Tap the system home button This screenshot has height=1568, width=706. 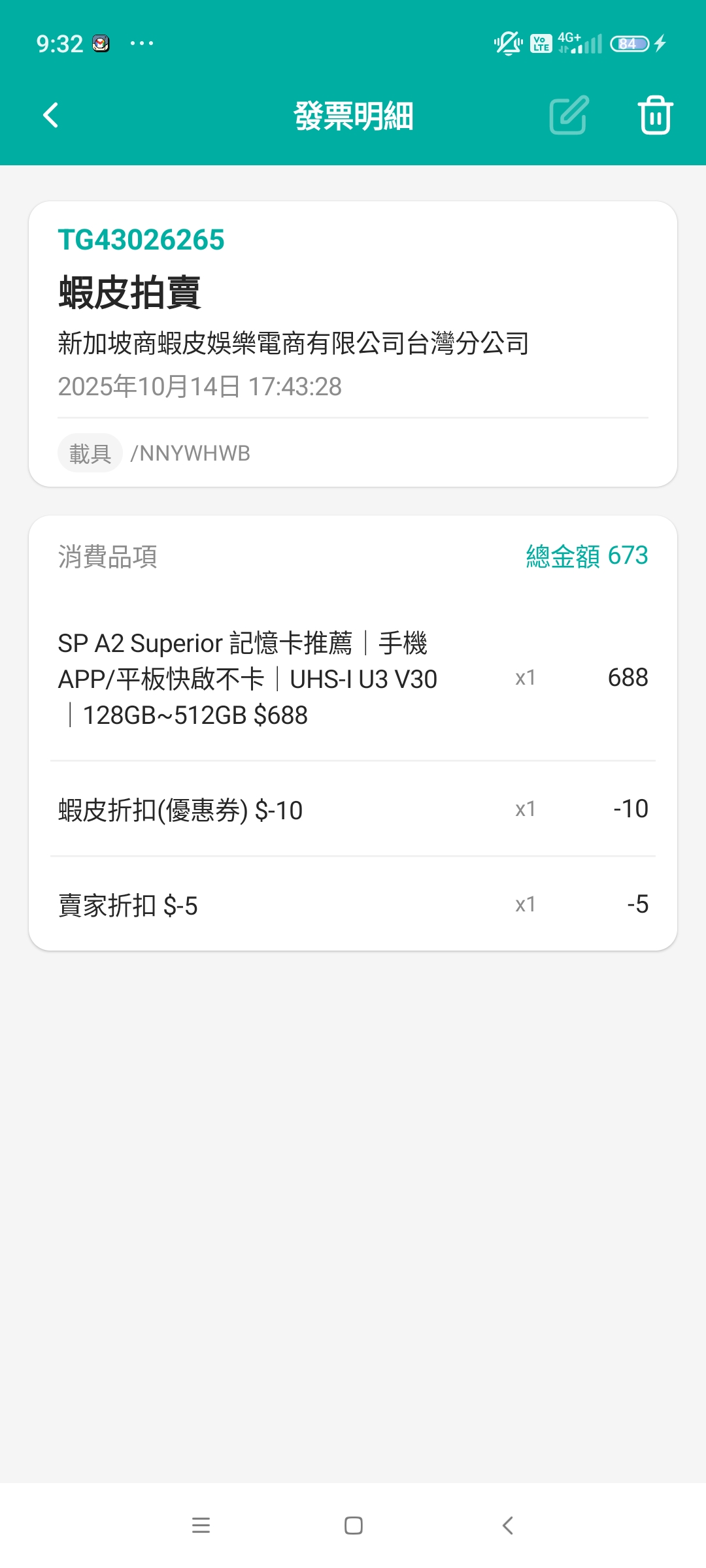354,1526
